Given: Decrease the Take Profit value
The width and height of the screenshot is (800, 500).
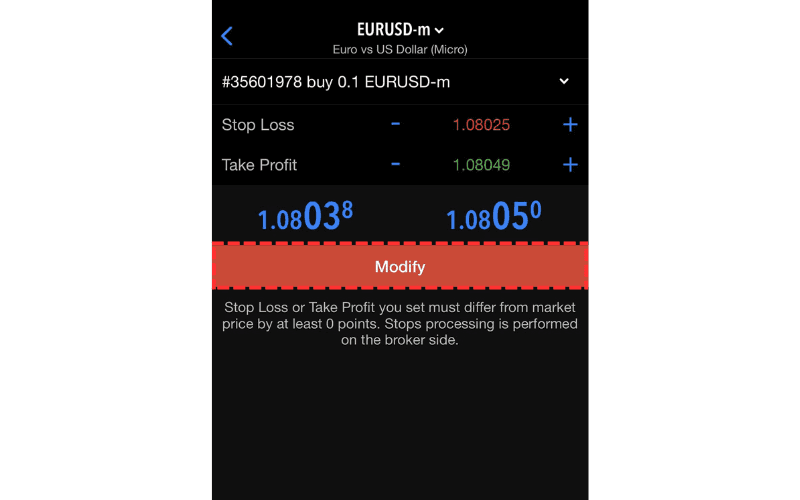Looking at the screenshot, I should point(396,164).
